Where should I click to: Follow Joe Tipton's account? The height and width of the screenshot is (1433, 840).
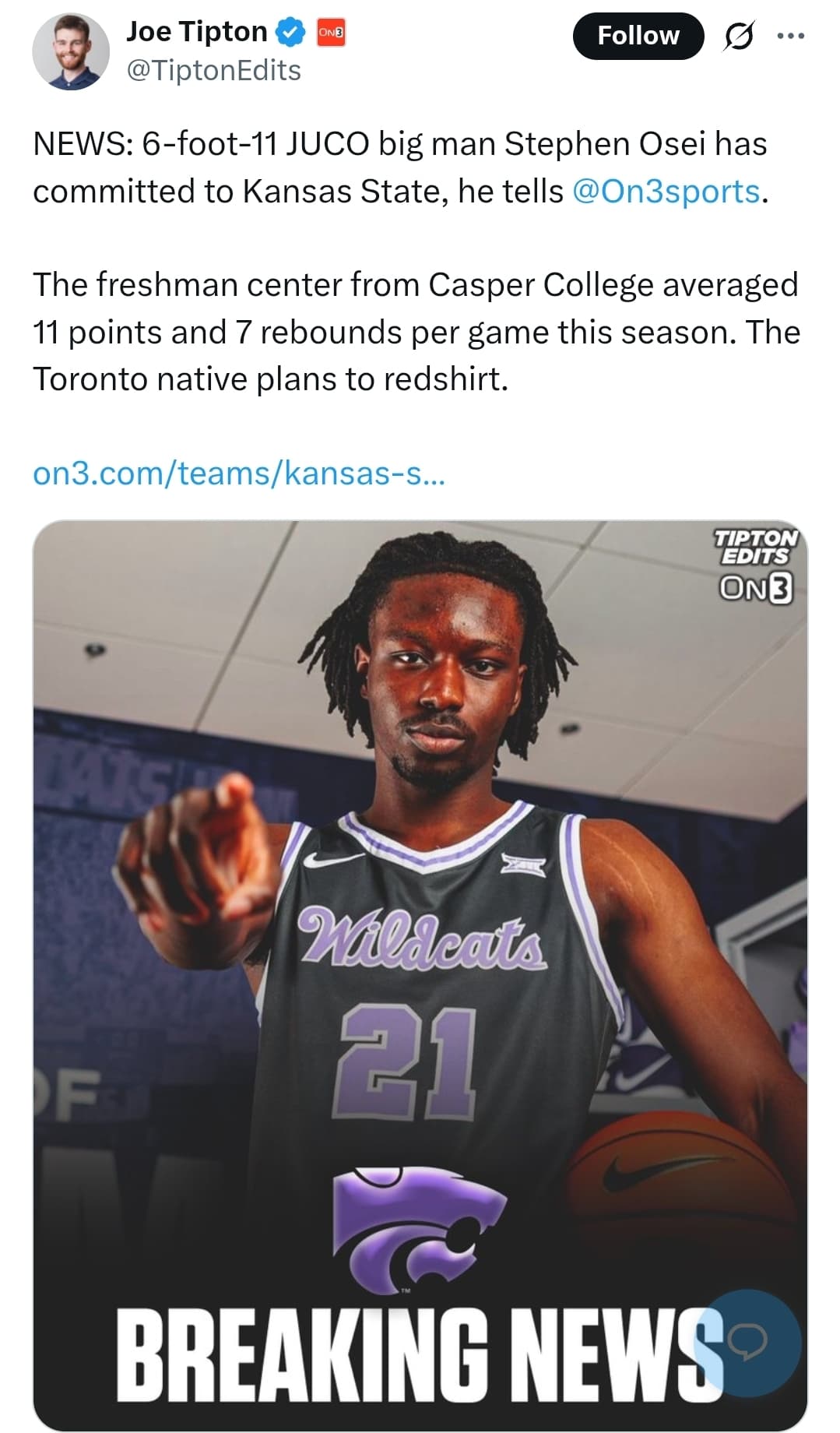pos(638,36)
